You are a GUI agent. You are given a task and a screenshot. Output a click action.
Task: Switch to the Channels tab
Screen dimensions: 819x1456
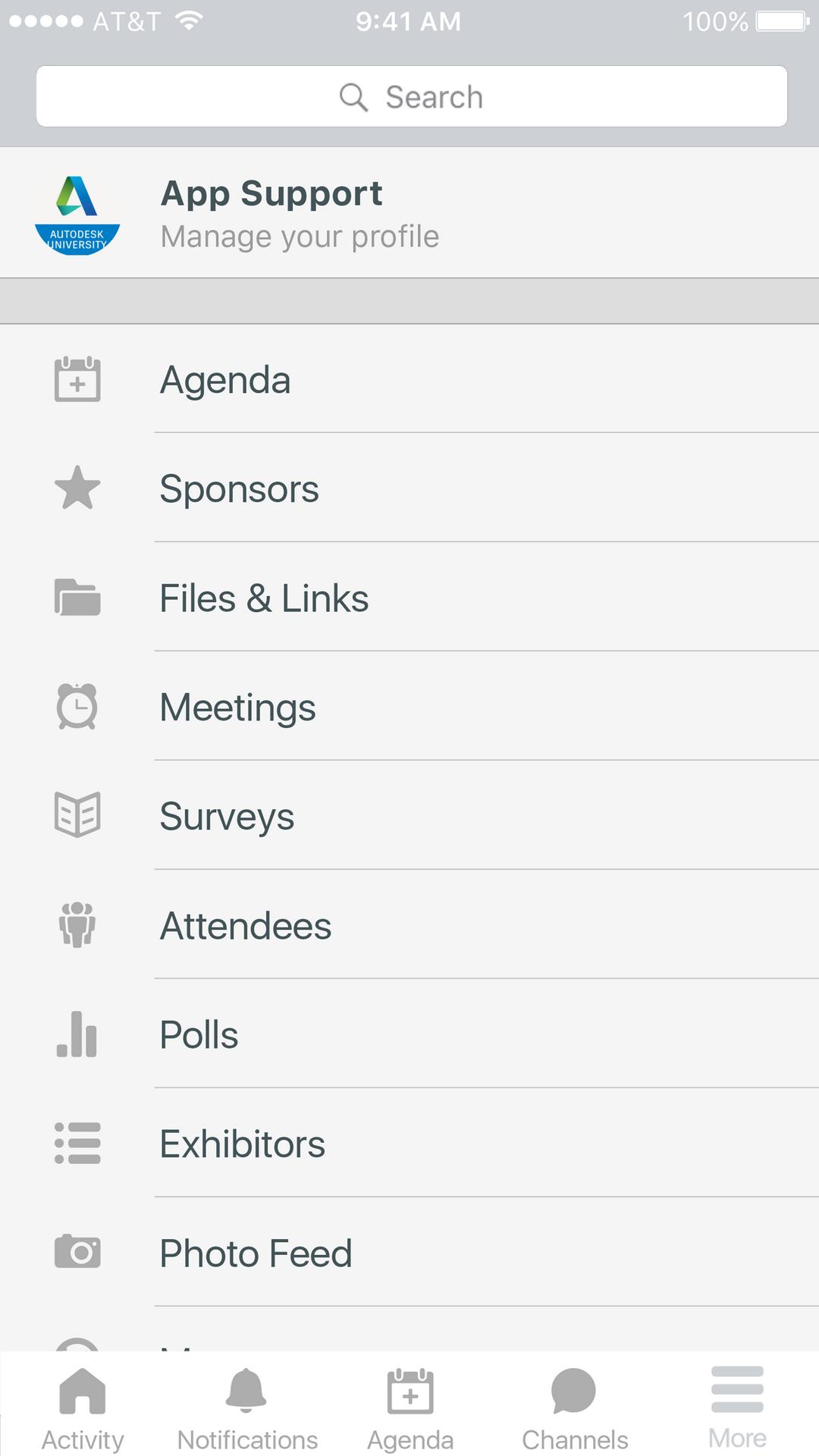574,1407
